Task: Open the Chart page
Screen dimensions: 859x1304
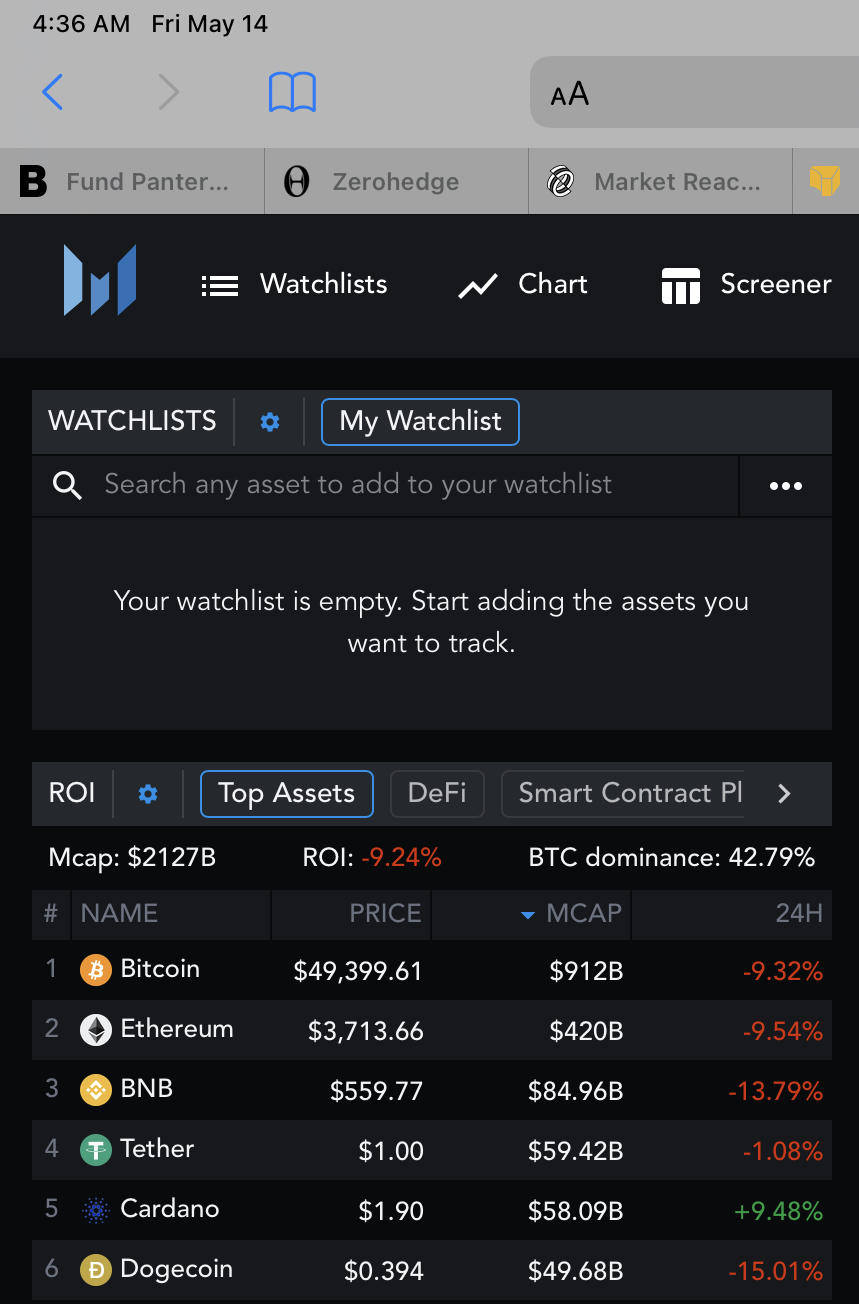Action: point(523,285)
